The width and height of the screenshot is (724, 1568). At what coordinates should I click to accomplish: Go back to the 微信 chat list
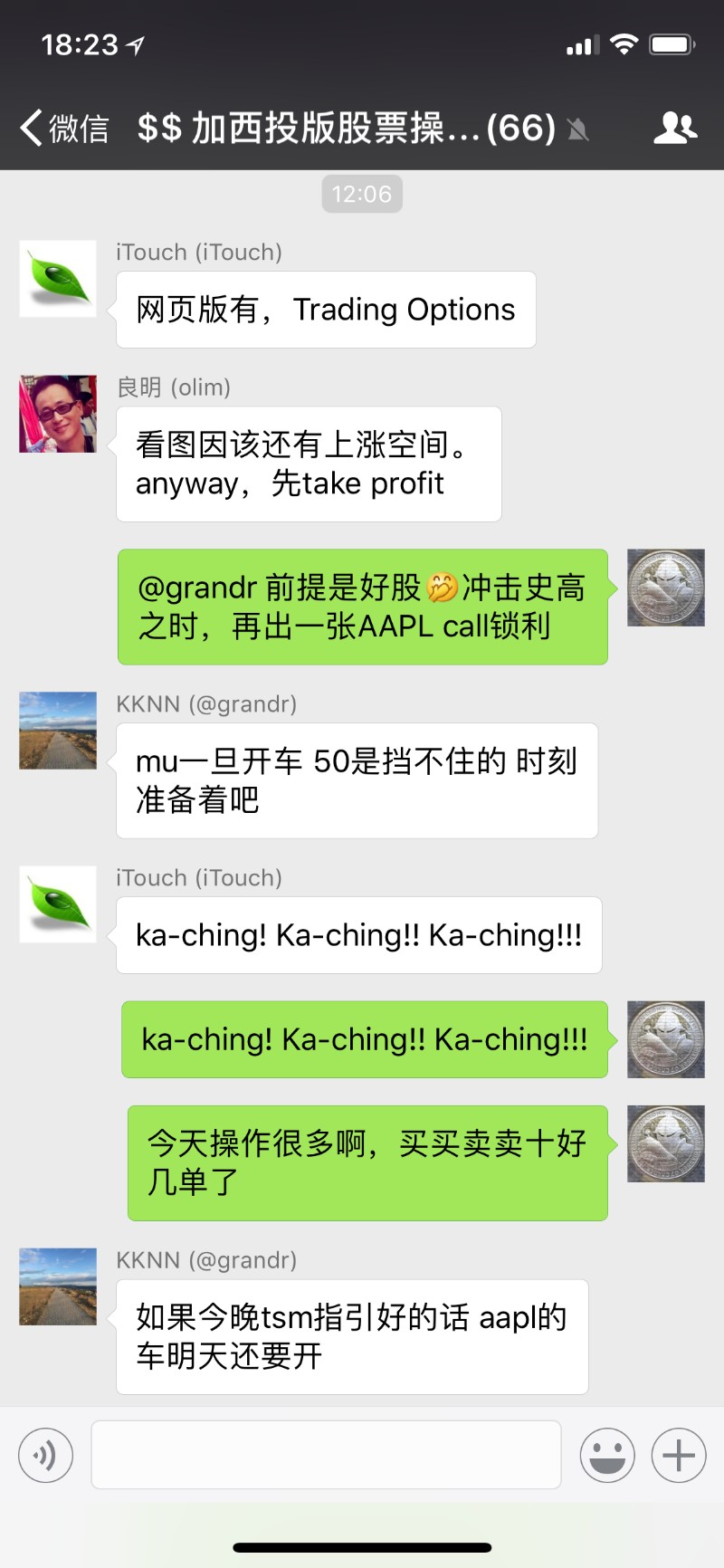pos(64,128)
